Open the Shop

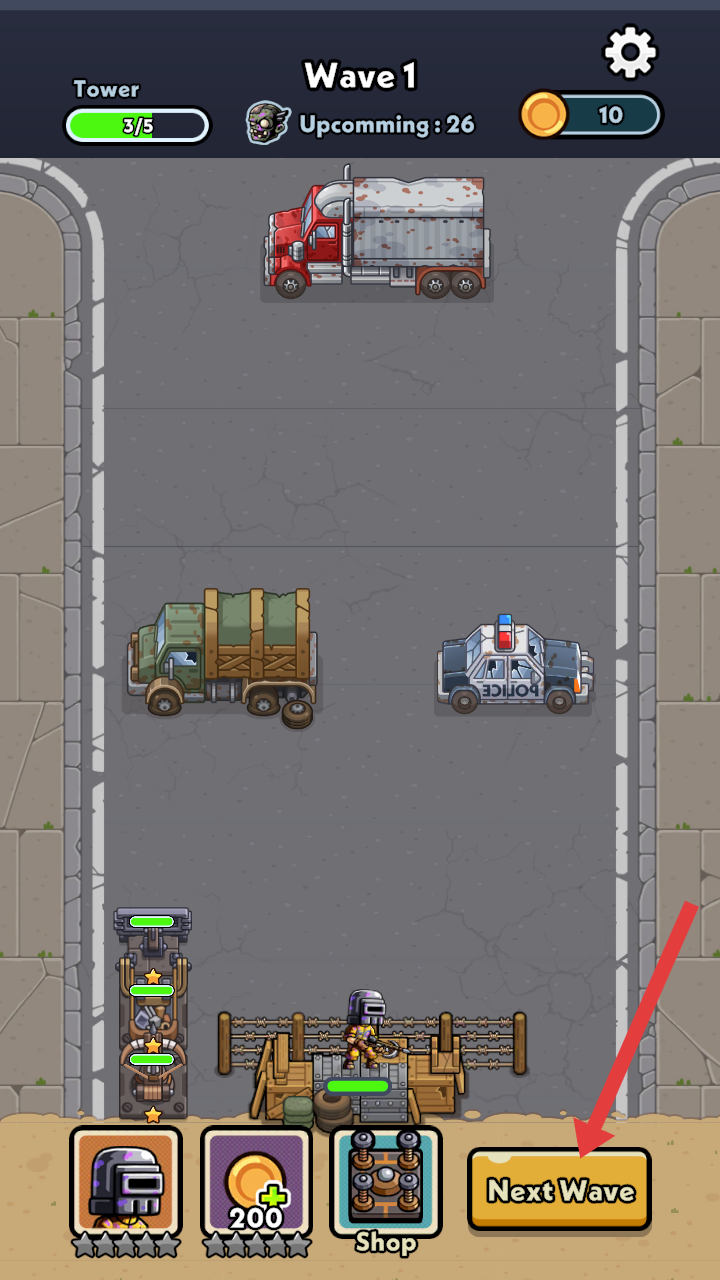coord(385,1184)
